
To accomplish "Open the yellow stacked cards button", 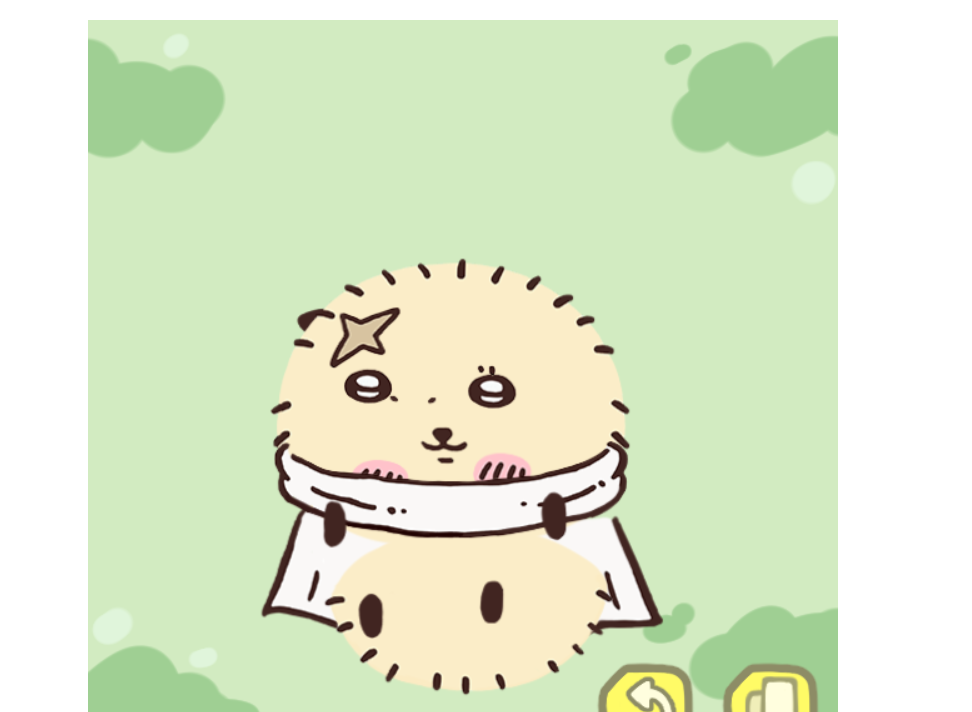I will [771, 691].
